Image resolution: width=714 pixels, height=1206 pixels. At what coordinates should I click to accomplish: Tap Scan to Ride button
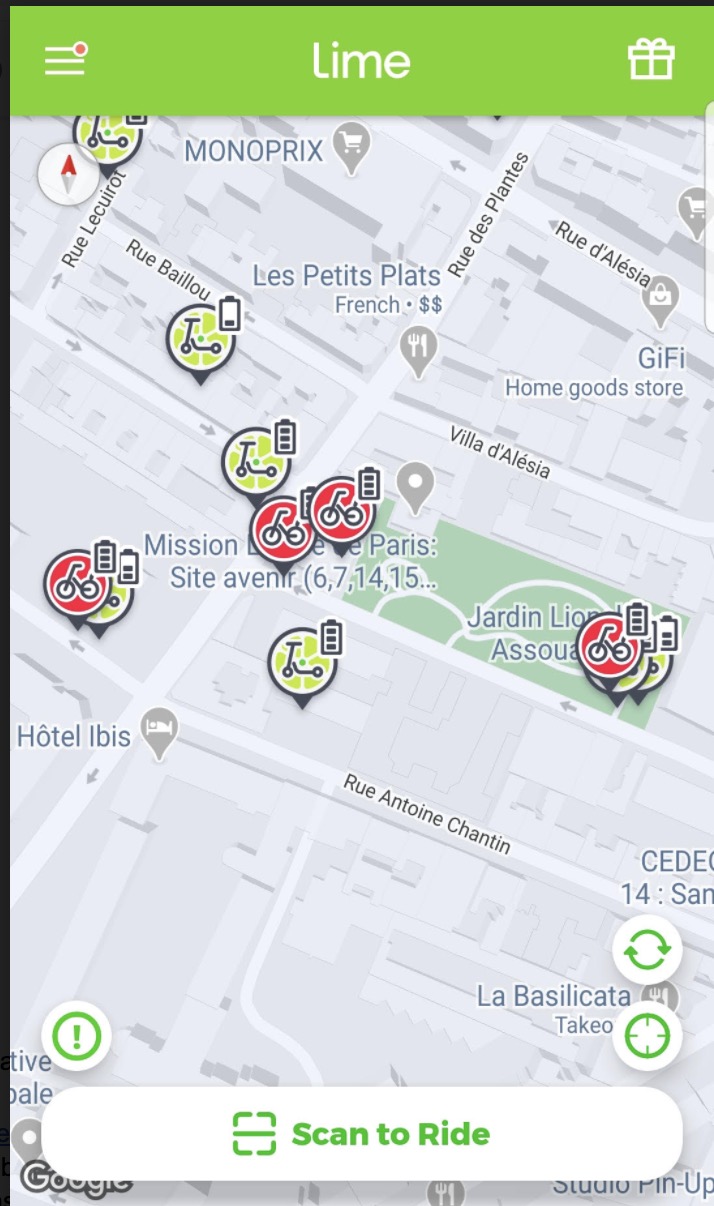click(x=362, y=1134)
